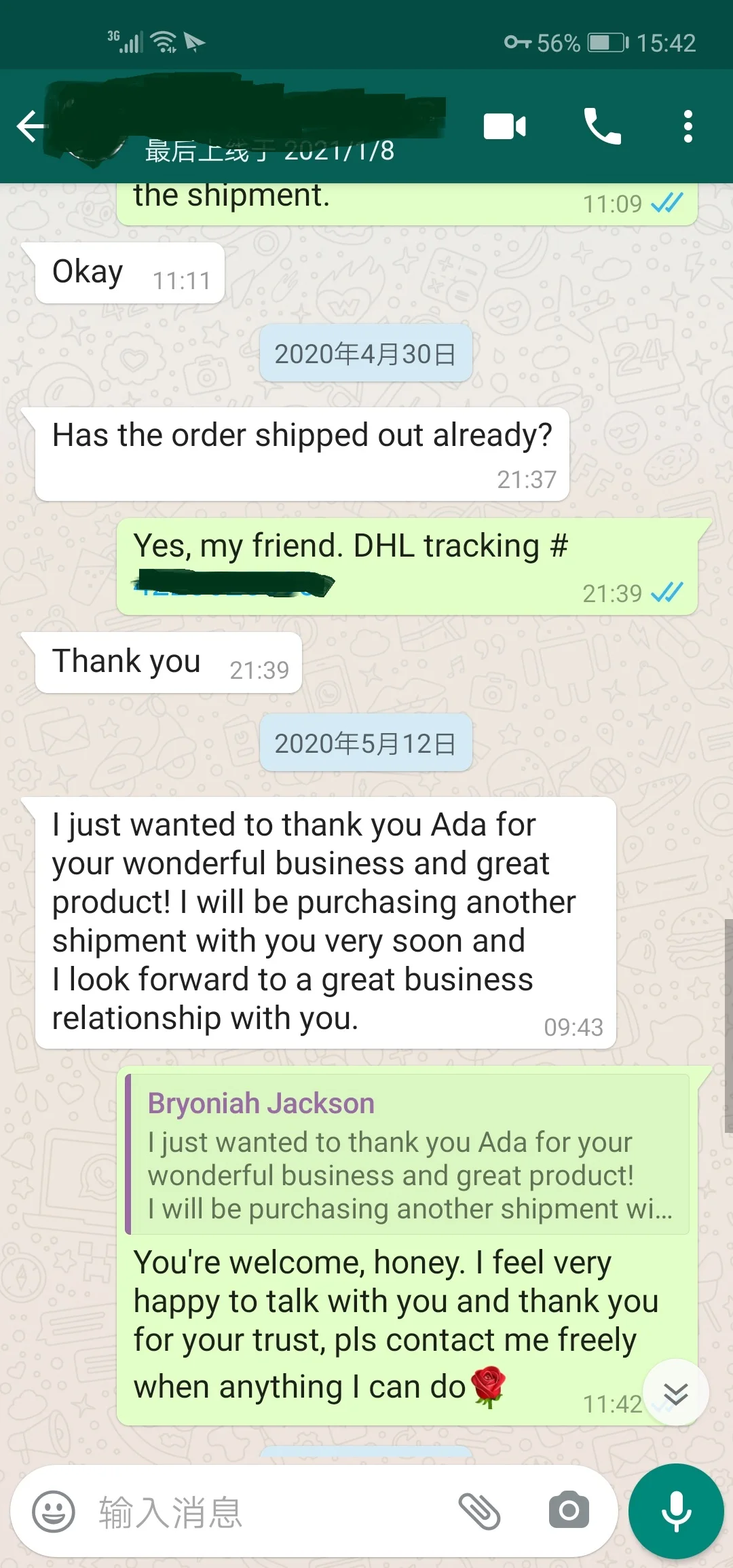Go back to the chat list
Image resolution: width=733 pixels, height=1568 pixels.
31,126
